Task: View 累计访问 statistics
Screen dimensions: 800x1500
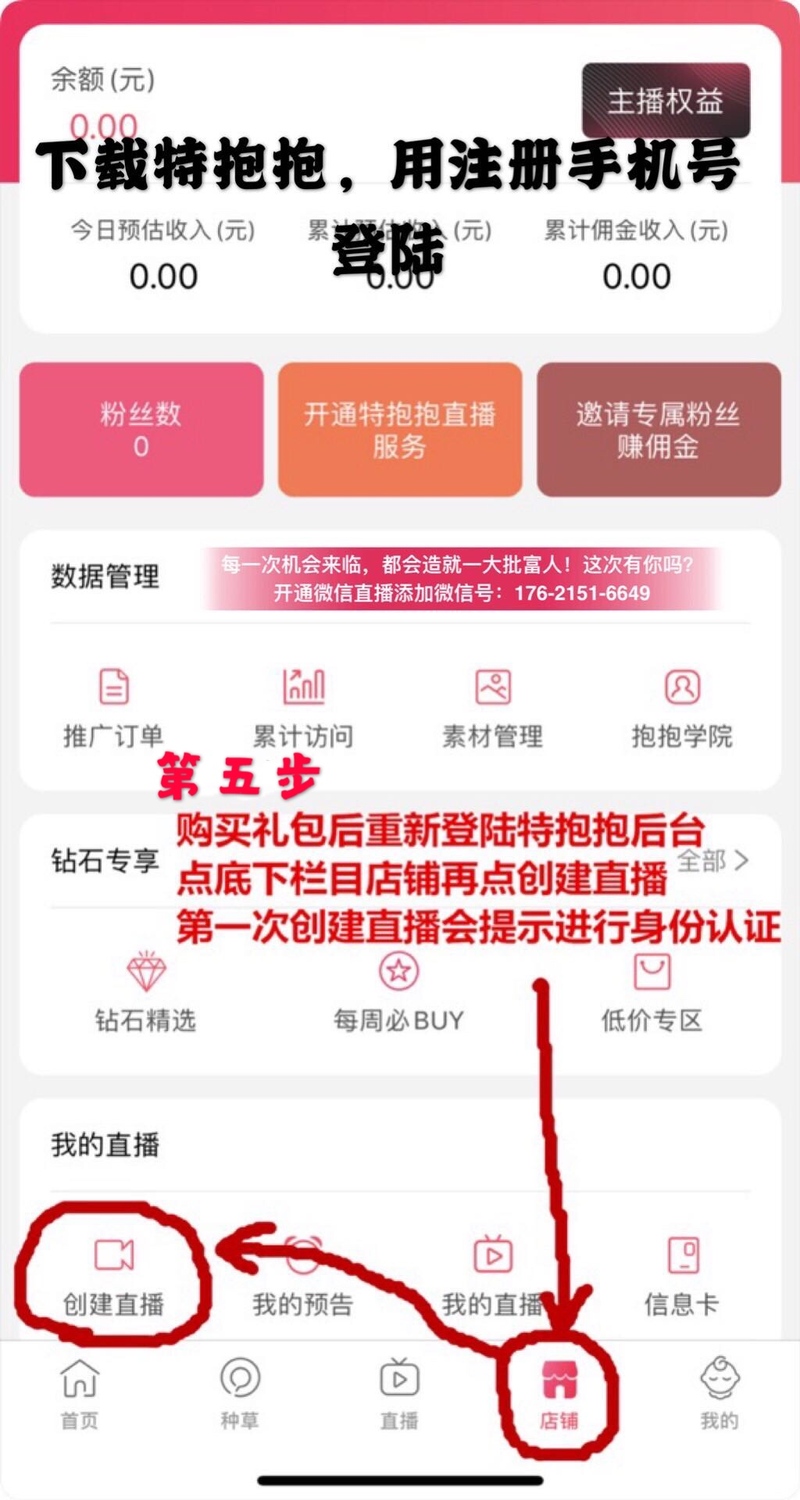Action: tap(303, 709)
